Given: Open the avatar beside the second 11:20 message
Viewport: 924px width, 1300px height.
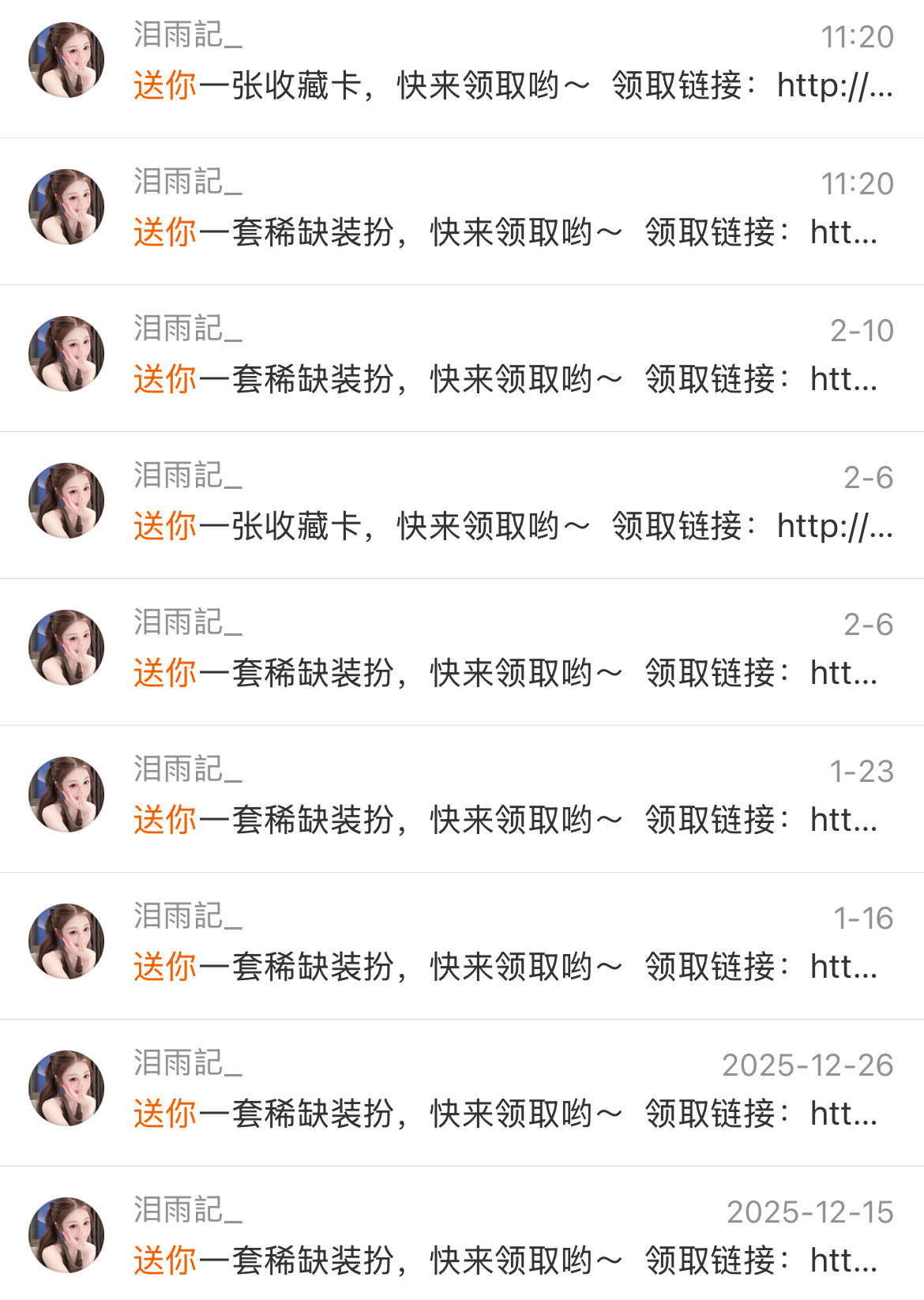Looking at the screenshot, I should pyautogui.click(x=66, y=207).
